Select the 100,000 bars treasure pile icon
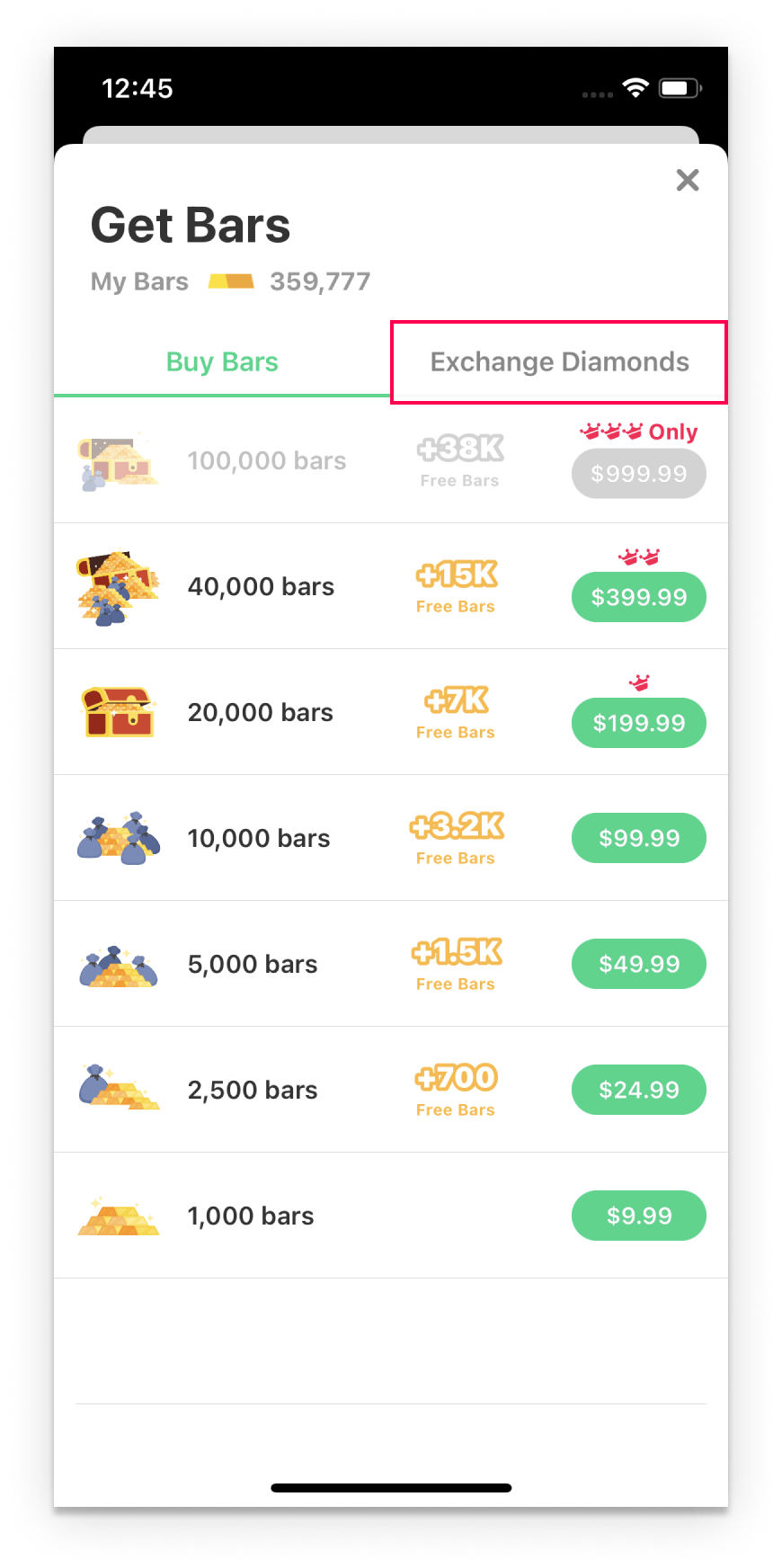 (120, 459)
